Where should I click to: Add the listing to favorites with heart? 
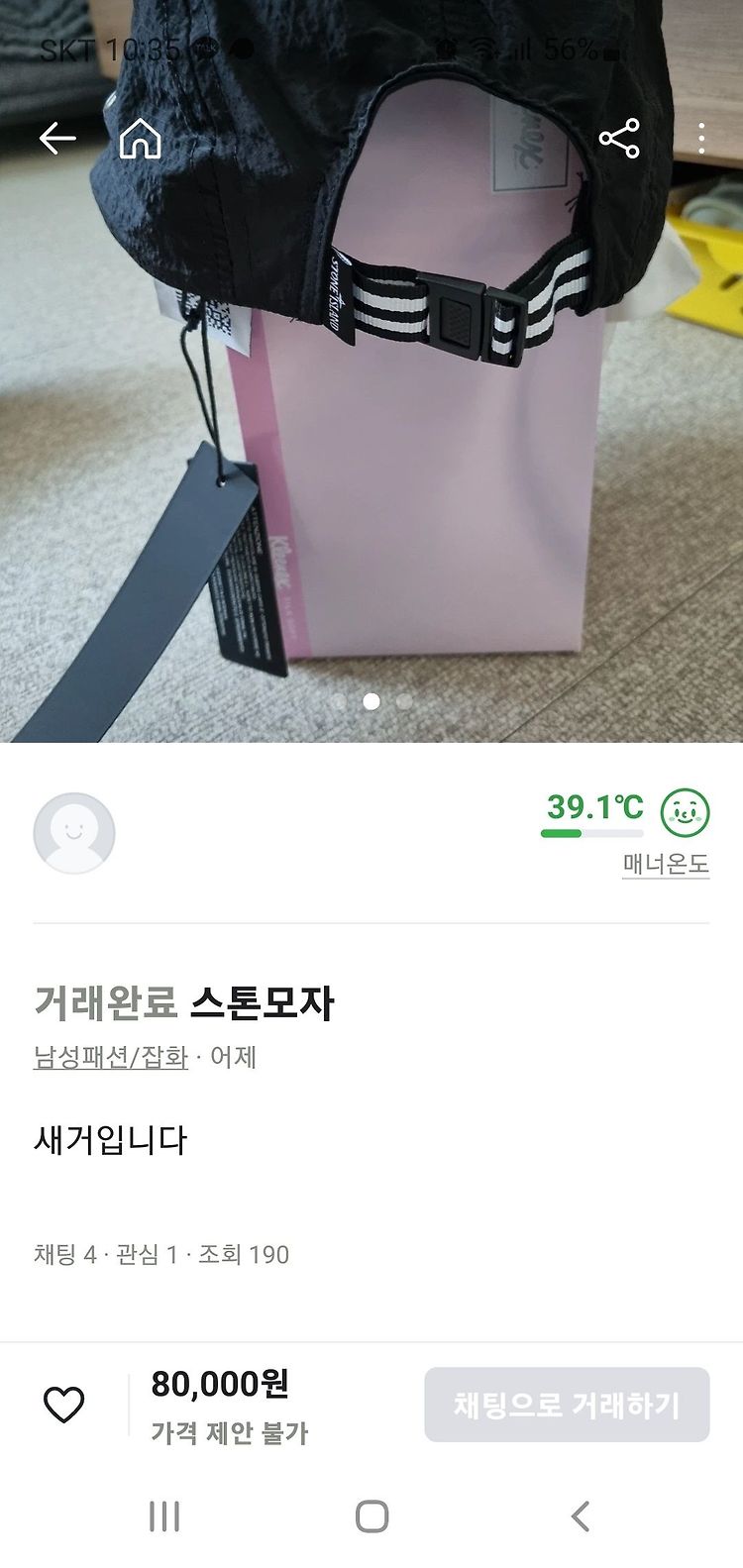[64, 1405]
